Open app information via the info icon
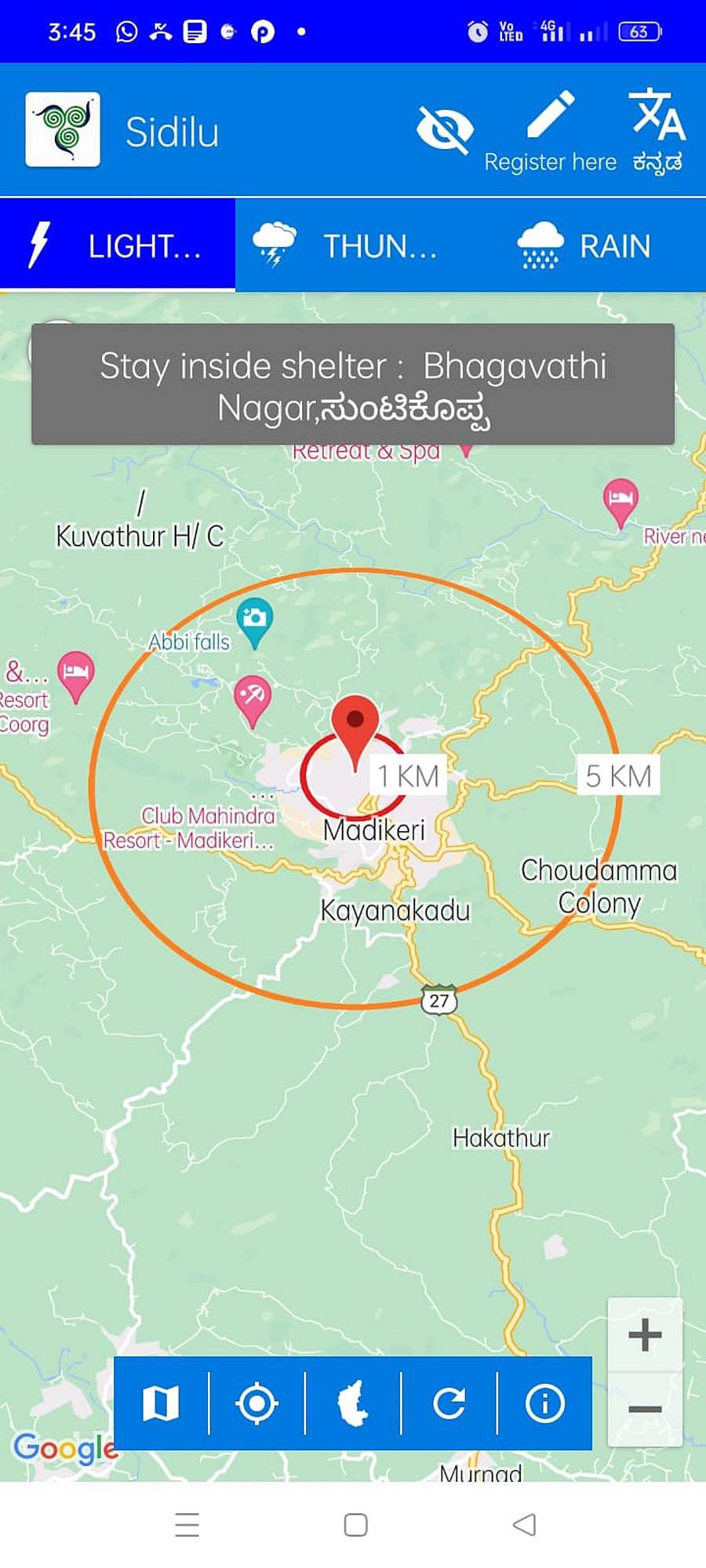706x1568 pixels. pyautogui.click(x=546, y=1403)
